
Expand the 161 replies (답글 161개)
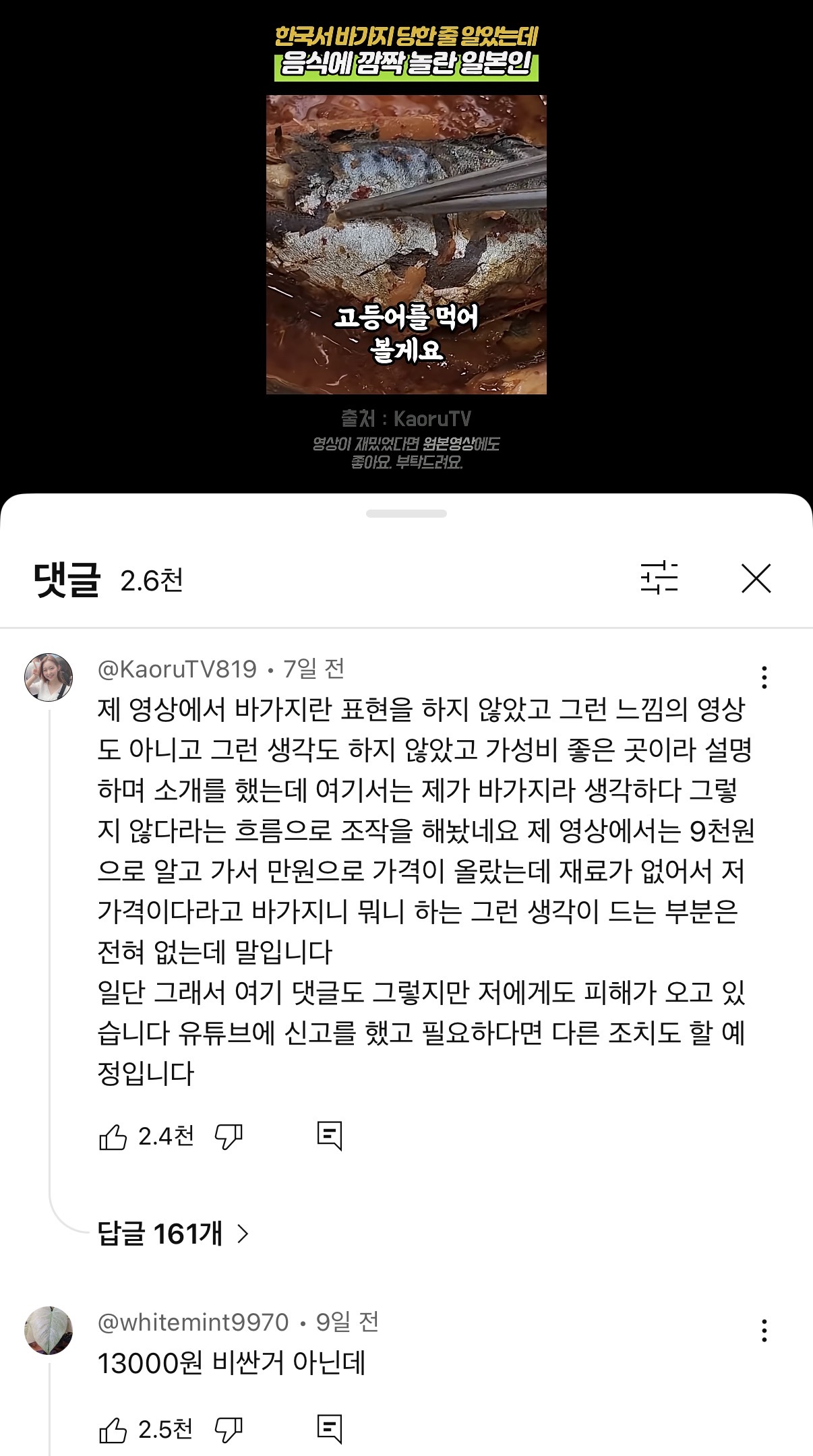[173, 1234]
